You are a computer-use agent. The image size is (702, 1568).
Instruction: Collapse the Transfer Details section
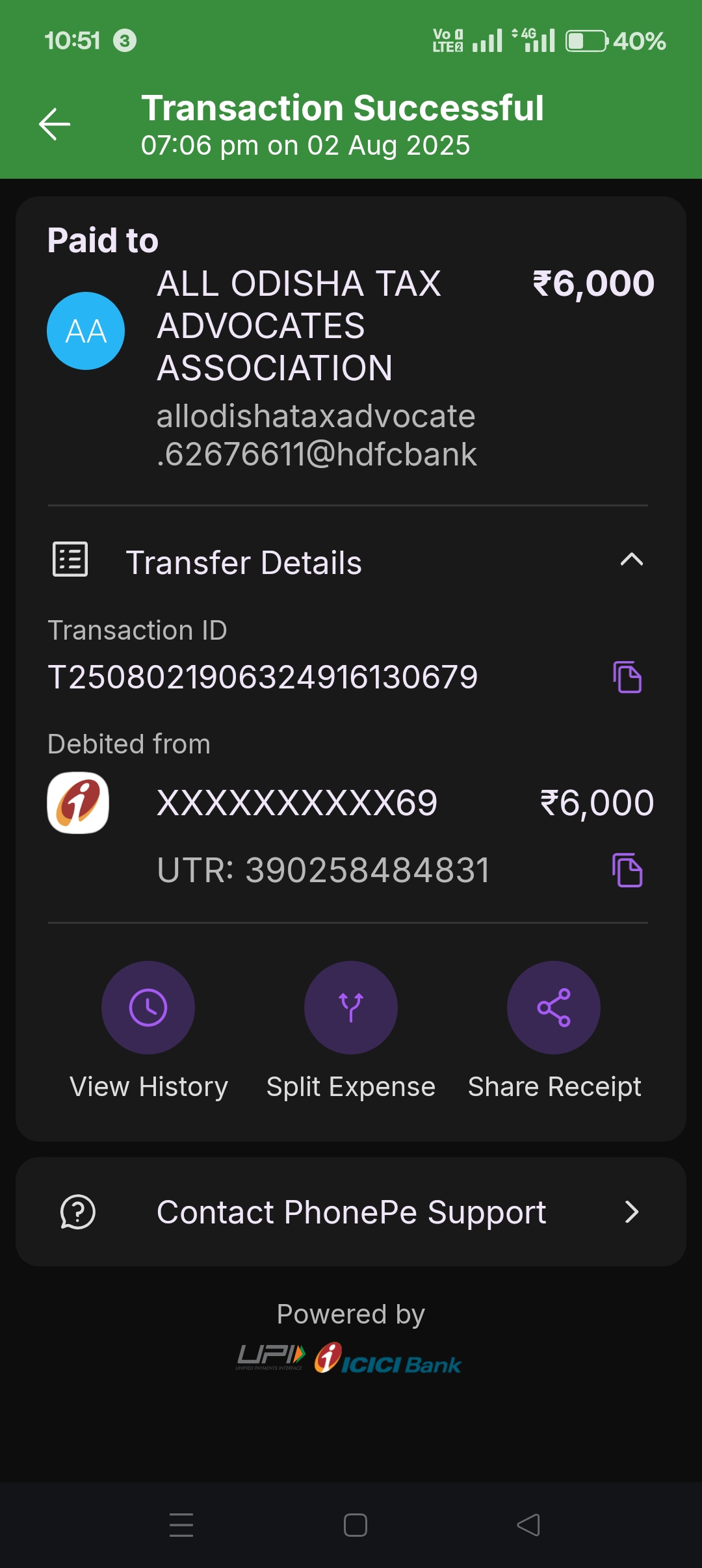pyautogui.click(x=631, y=560)
